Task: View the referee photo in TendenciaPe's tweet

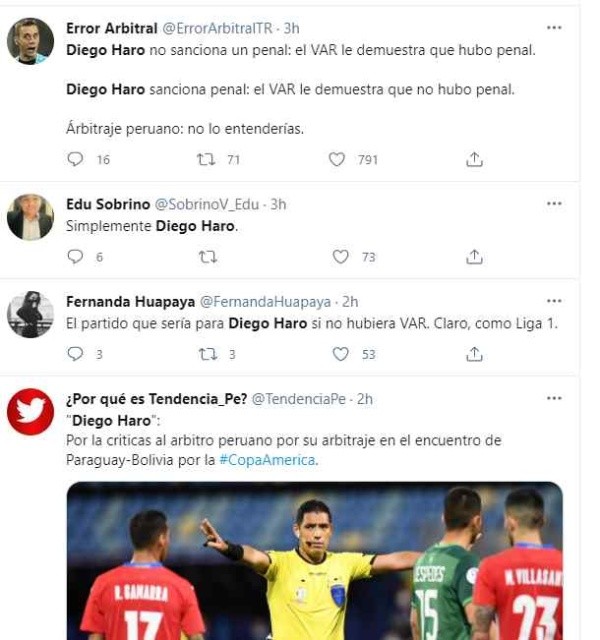Action: coord(314,560)
